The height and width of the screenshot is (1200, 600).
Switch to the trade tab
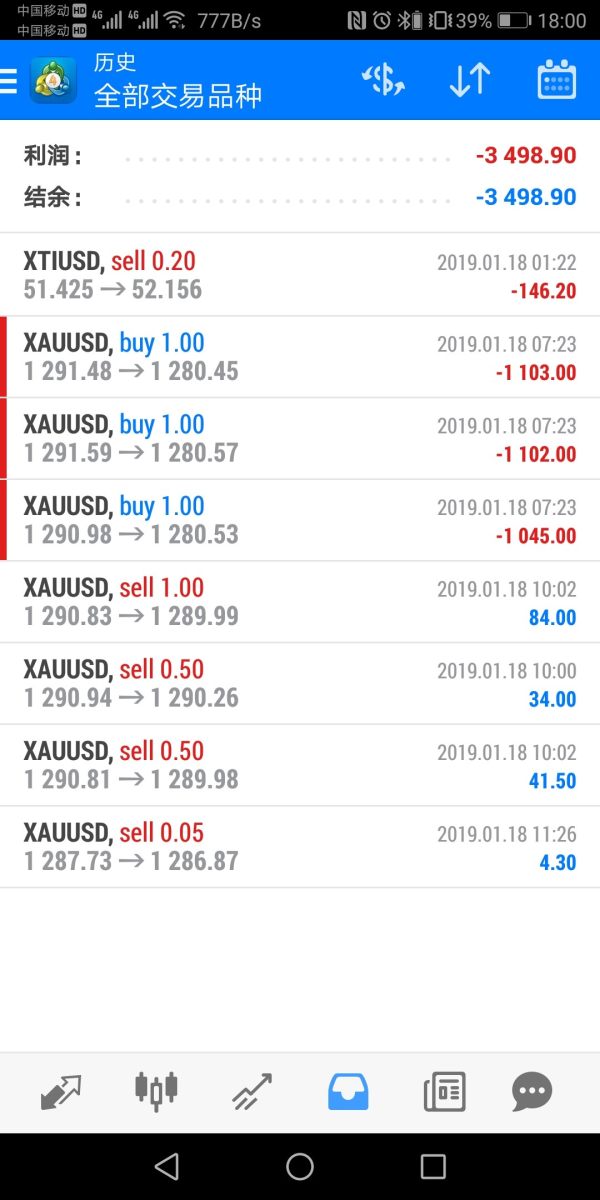point(252,1092)
